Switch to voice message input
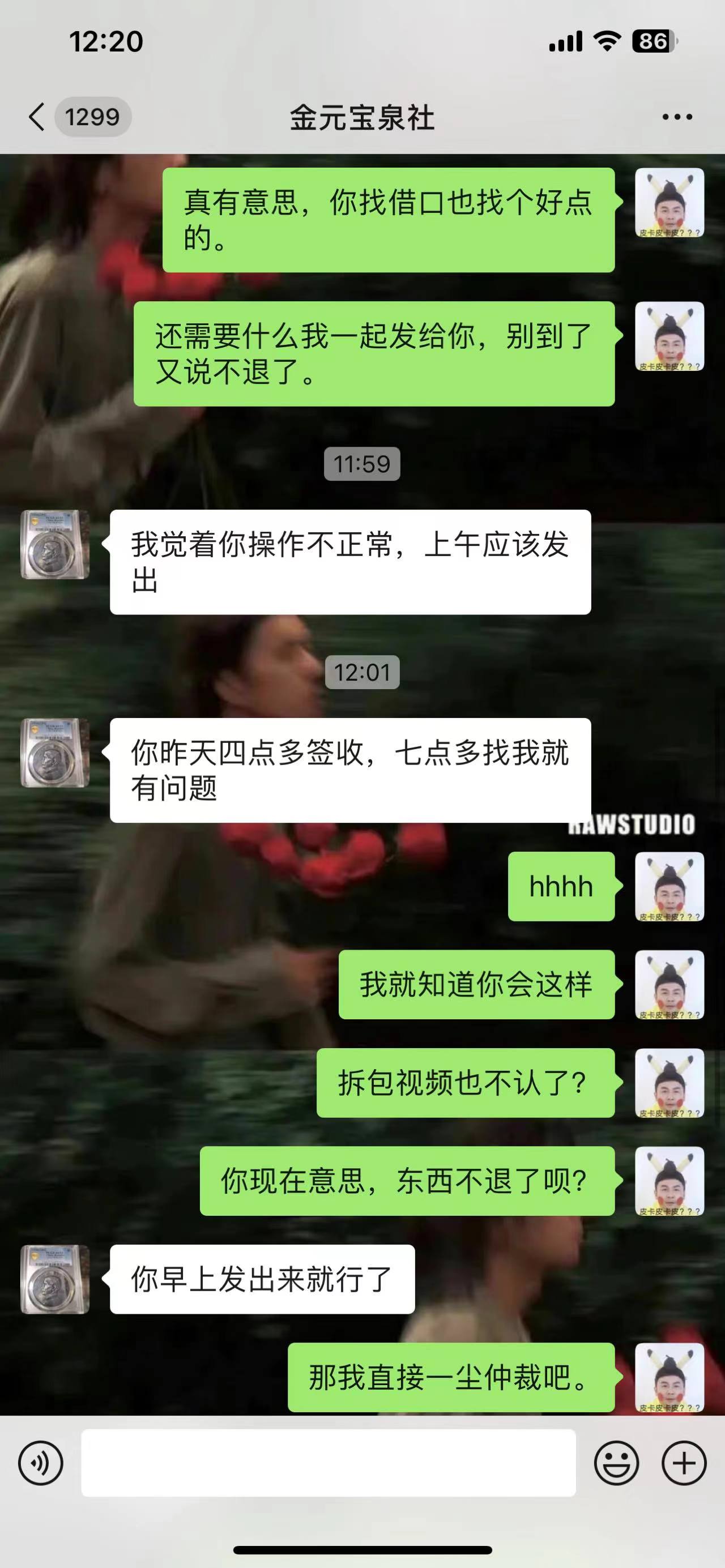 41,1463
